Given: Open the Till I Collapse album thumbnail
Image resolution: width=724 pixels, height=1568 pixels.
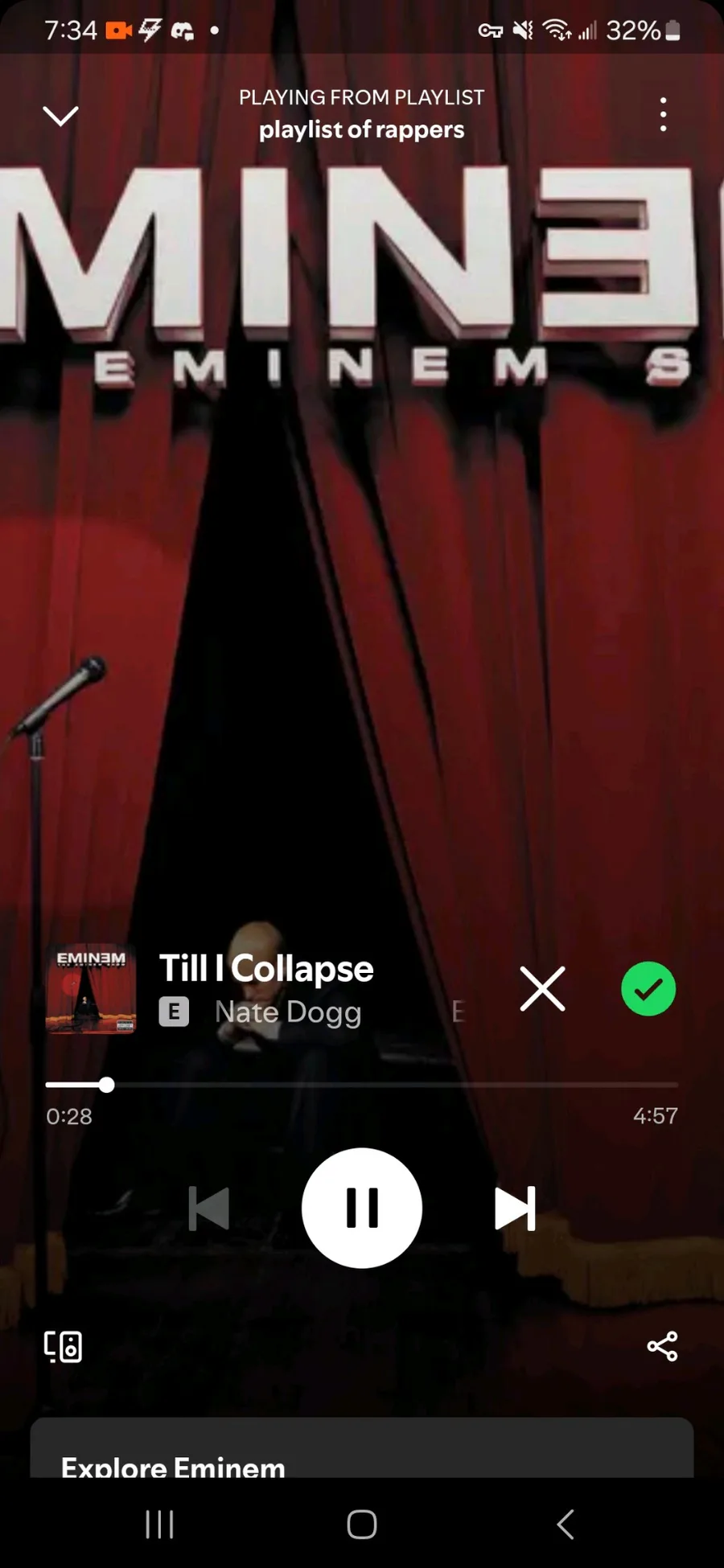Looking at the screenshot, I should [x=91, y=988].
